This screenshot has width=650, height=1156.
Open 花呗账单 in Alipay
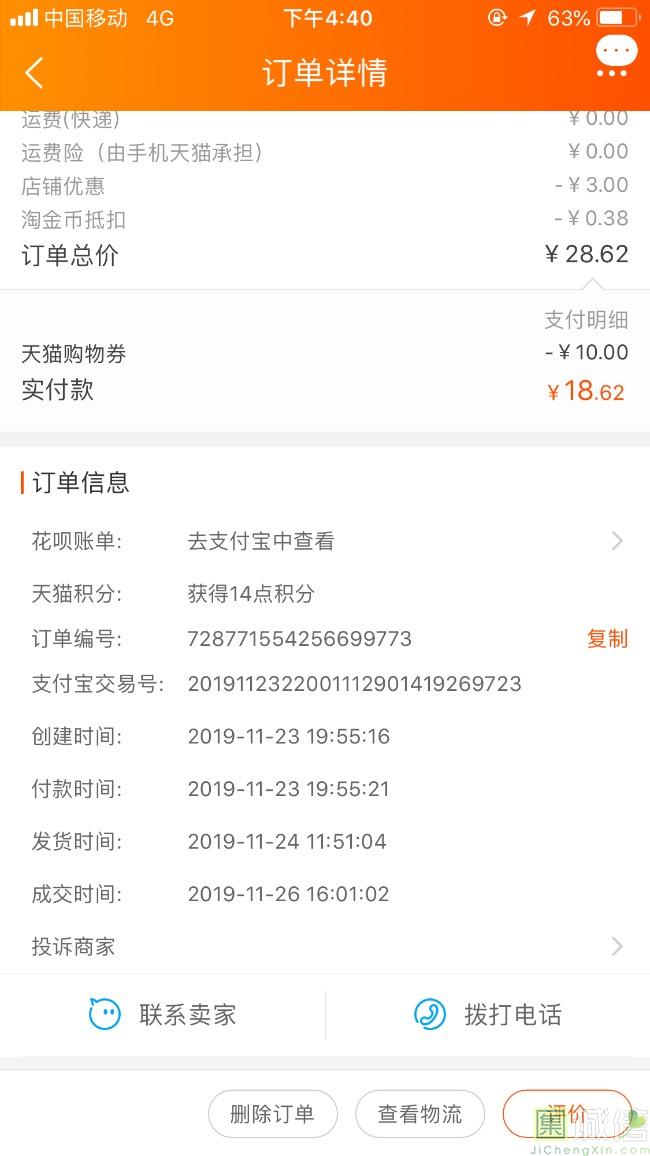pyautogui.click(x=327, y=541)
